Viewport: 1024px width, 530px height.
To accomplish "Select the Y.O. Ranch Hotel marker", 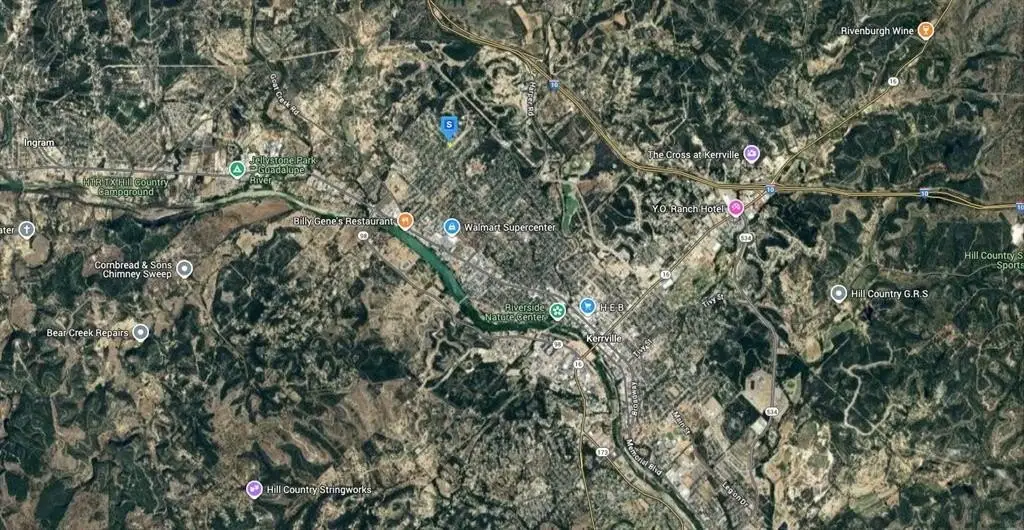I will [736, 208].
